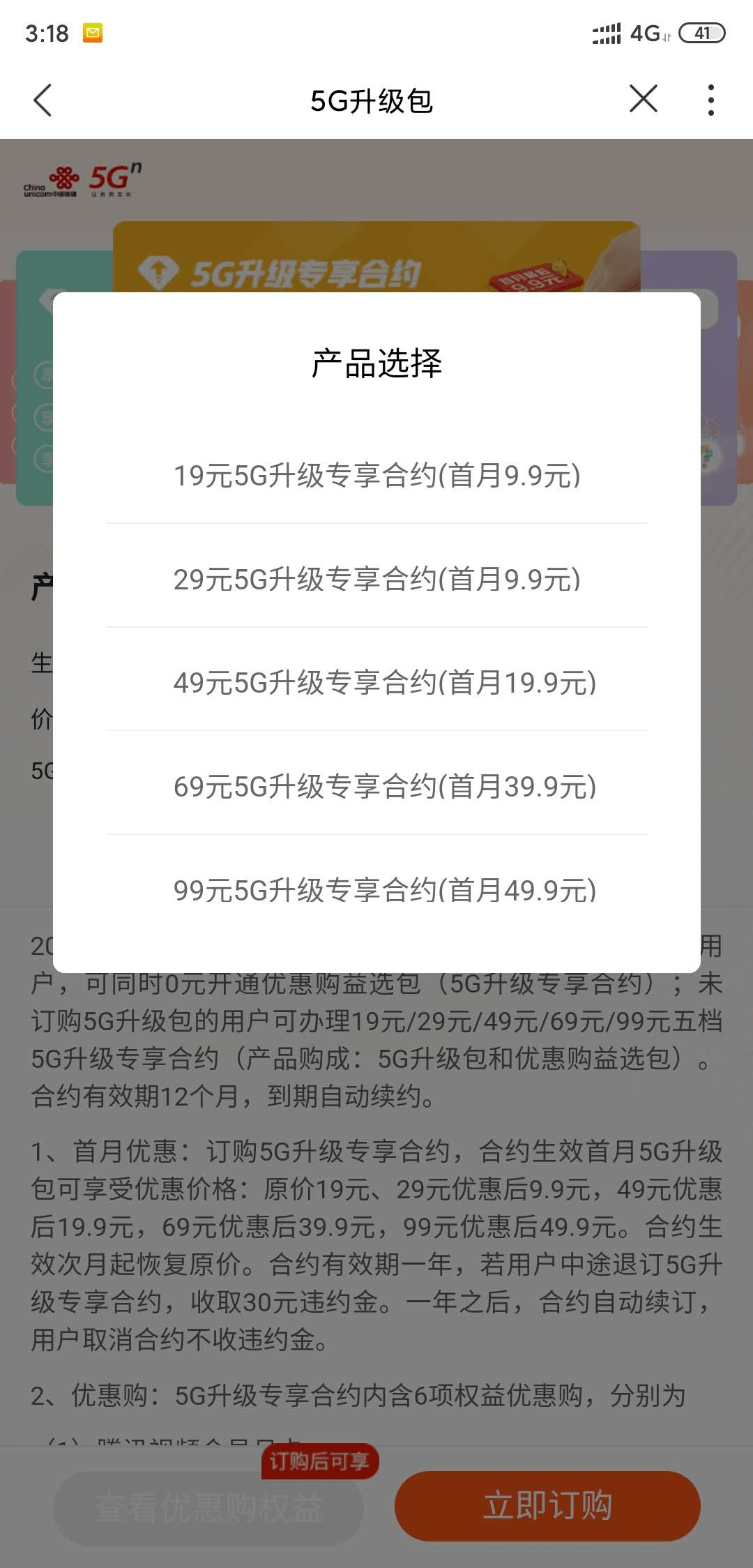Choose the 99元 plan with 首月49.9元
Image resolution: width=753 pixels, height=1568 pixels.
(x=384, y=890)
